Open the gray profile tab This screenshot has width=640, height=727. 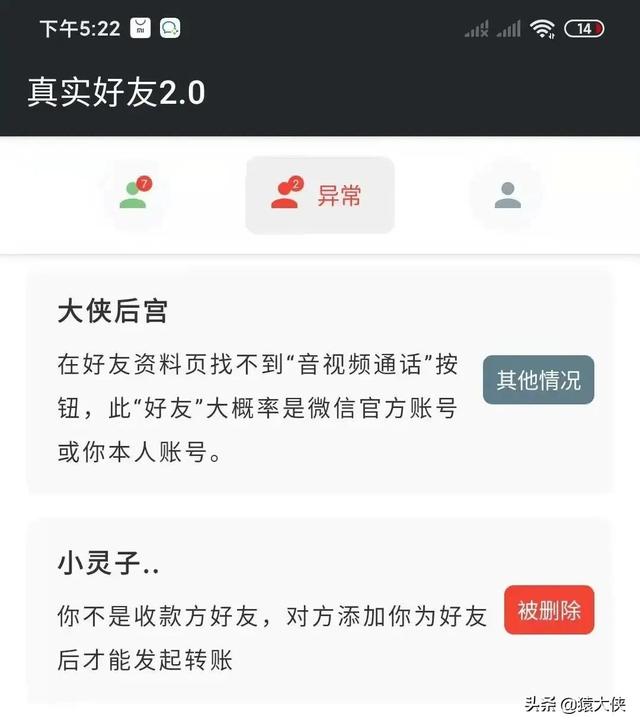(507, 195)
